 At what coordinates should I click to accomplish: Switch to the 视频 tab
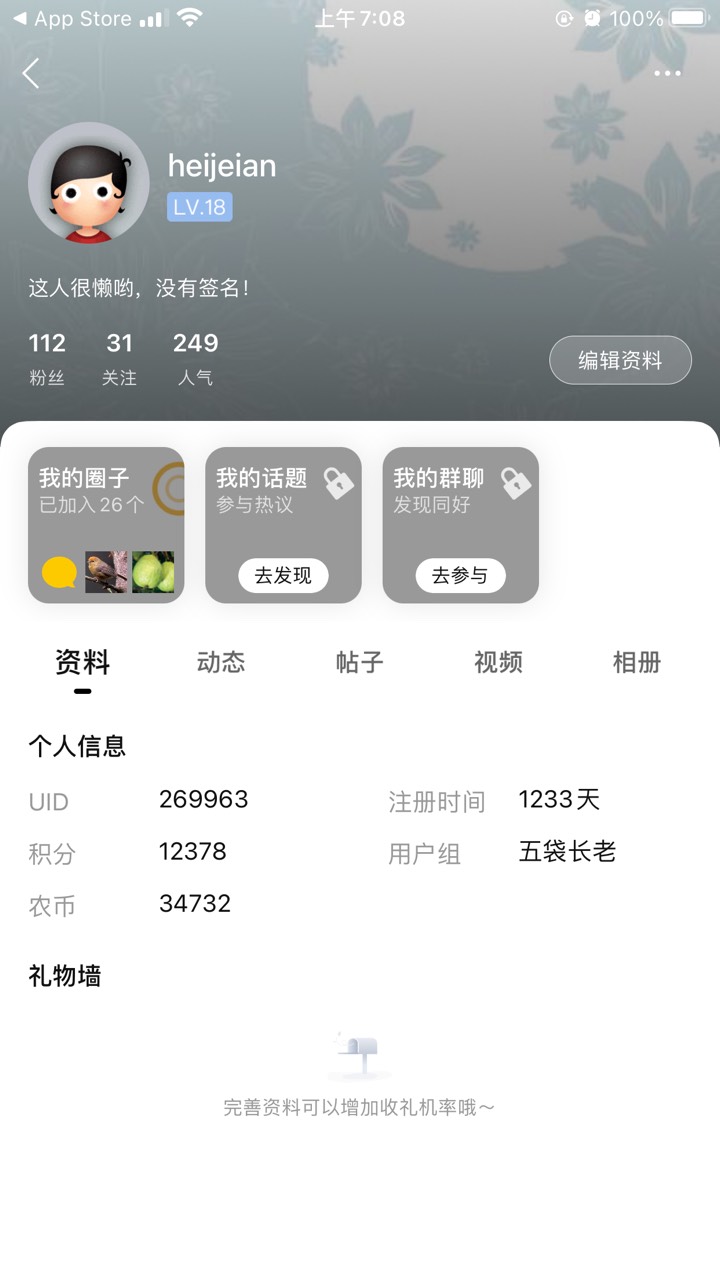pos(498,662)
